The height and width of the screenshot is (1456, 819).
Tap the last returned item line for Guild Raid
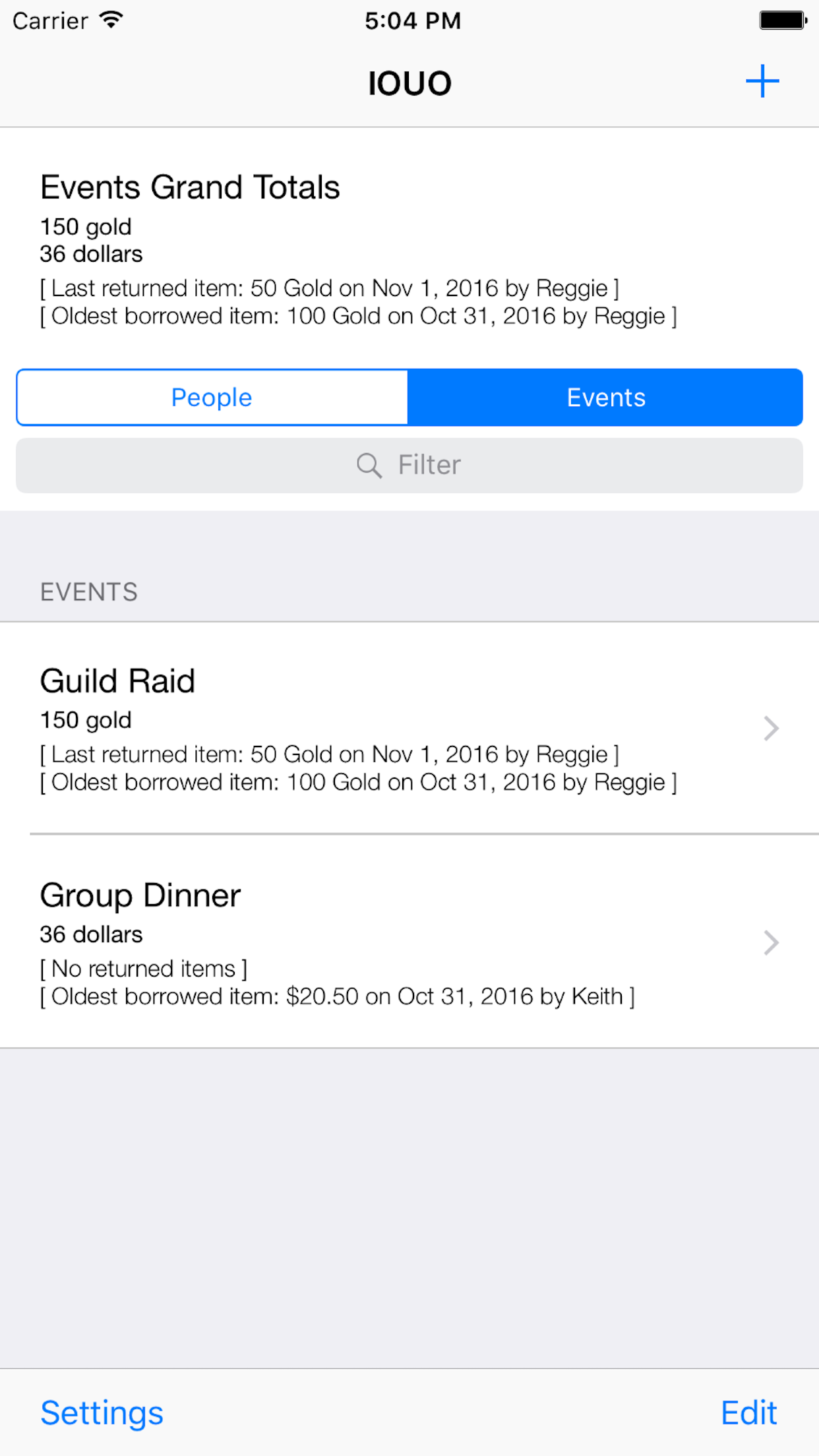point(328,754)
